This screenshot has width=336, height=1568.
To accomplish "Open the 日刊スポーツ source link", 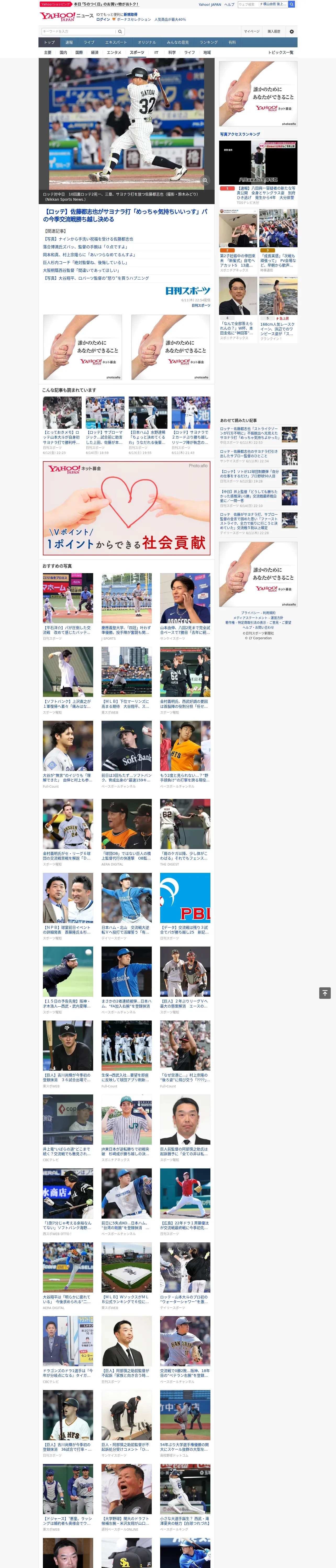I will pos(201,305).
